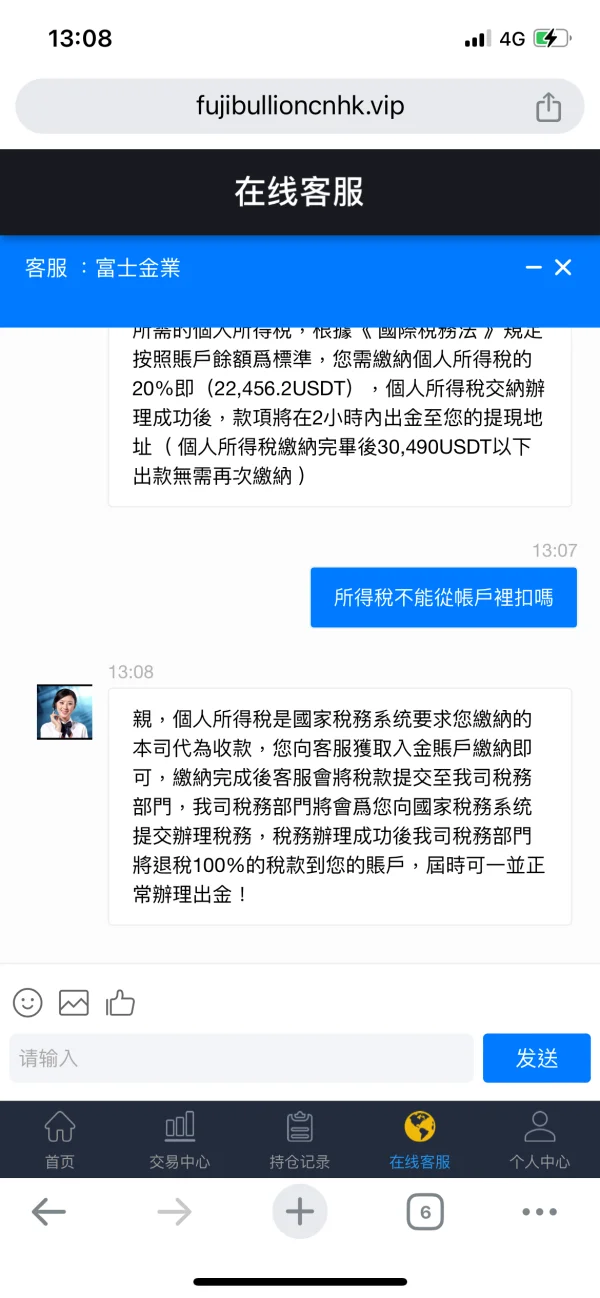Open the fujibullioncnhk.vip address bar
The width and height of the screenshot is (600, 1298).
click(300, 107)
